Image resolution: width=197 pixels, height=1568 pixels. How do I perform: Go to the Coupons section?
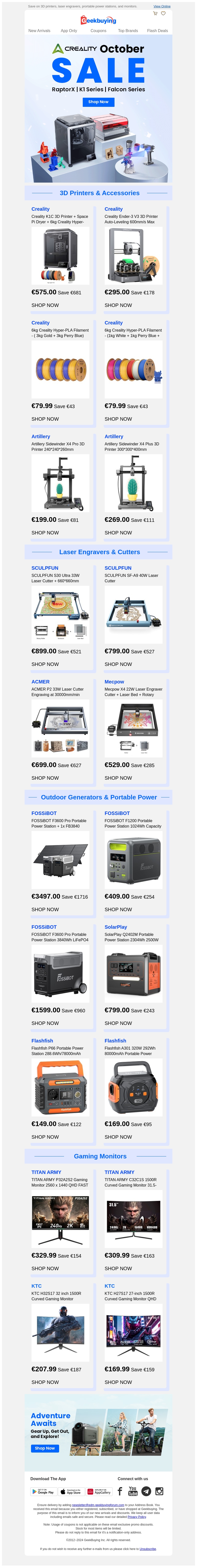point(98,30)
